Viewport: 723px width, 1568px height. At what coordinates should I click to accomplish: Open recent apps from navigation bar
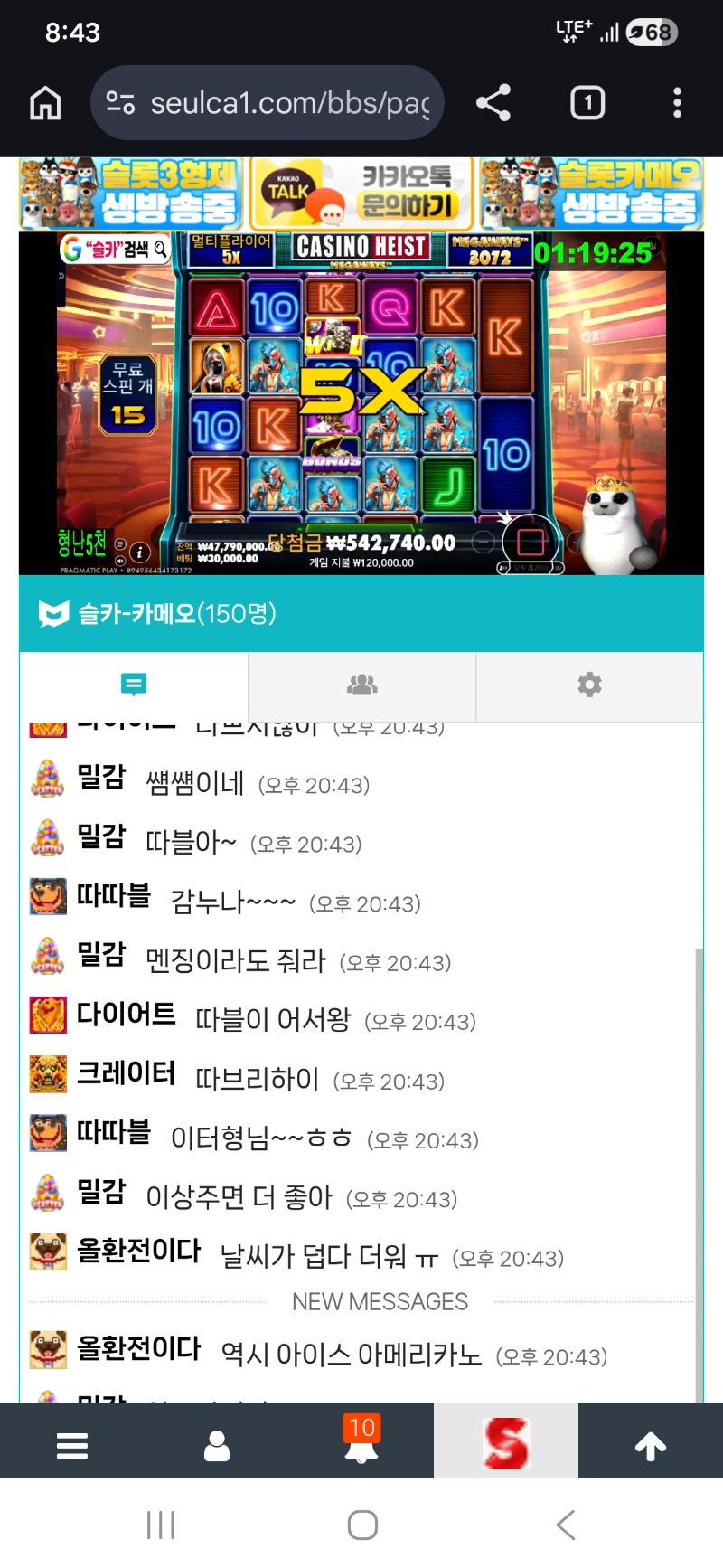161,1525
